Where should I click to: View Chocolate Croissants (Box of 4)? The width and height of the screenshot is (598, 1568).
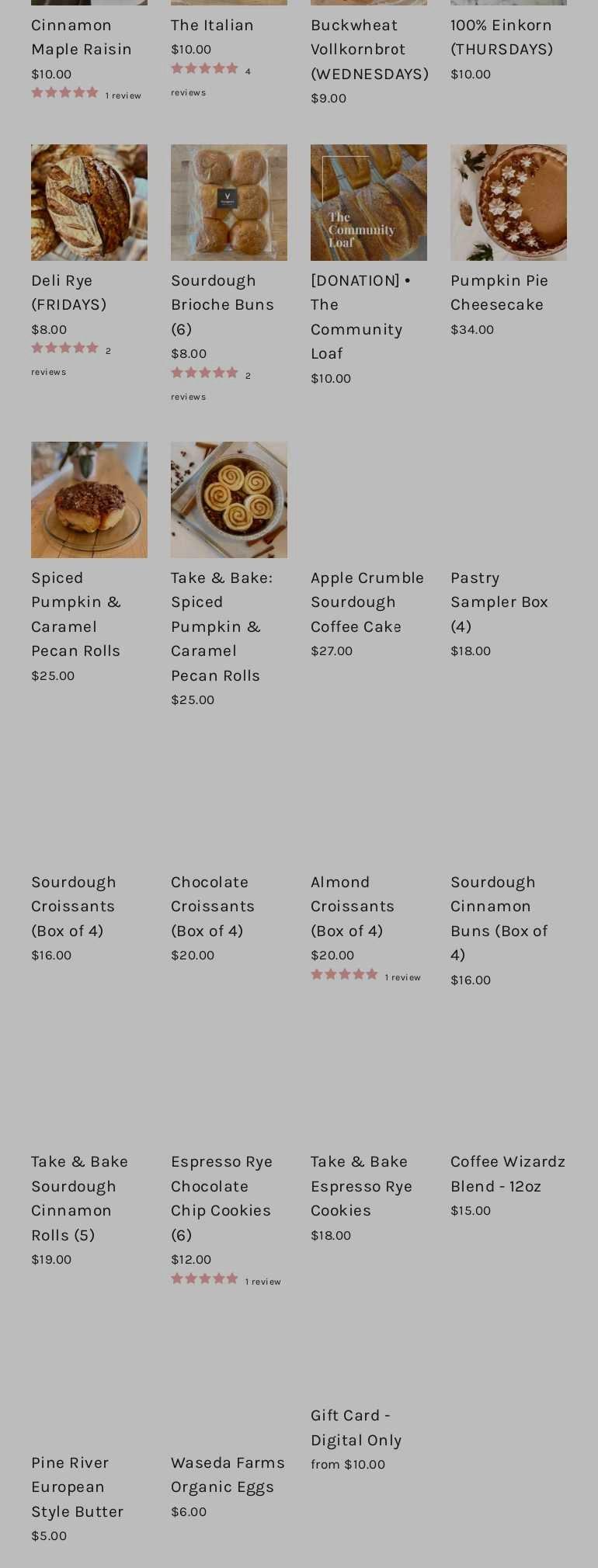coord(212,906)
